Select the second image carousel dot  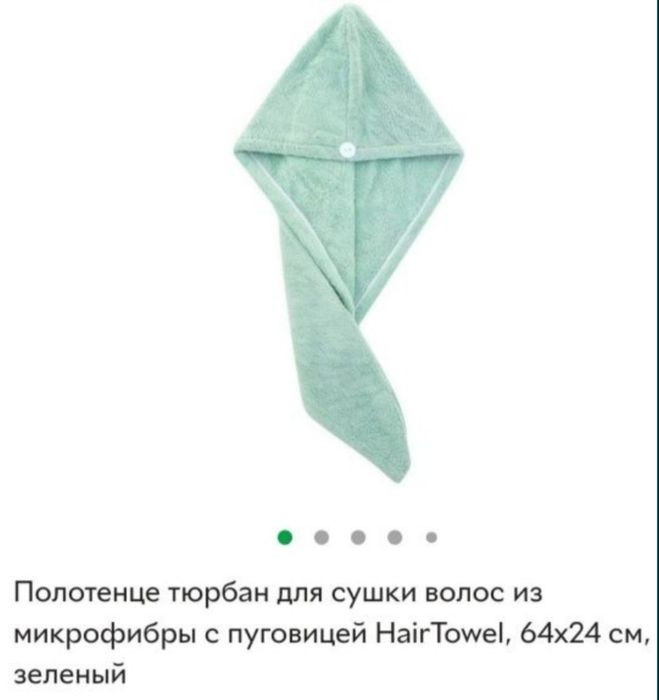(322, 537)
